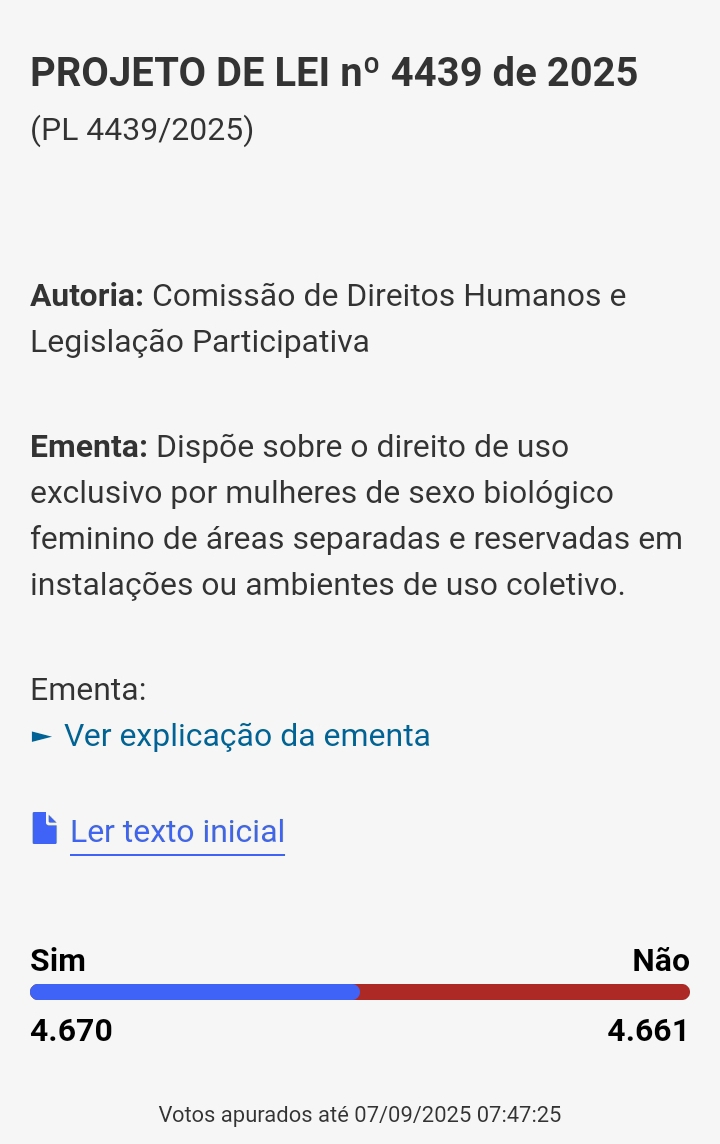This screenshot has width=720, height=1144.
Task: Expand 'Ver explicação da ementa'
Action: [x=246, y=736]
